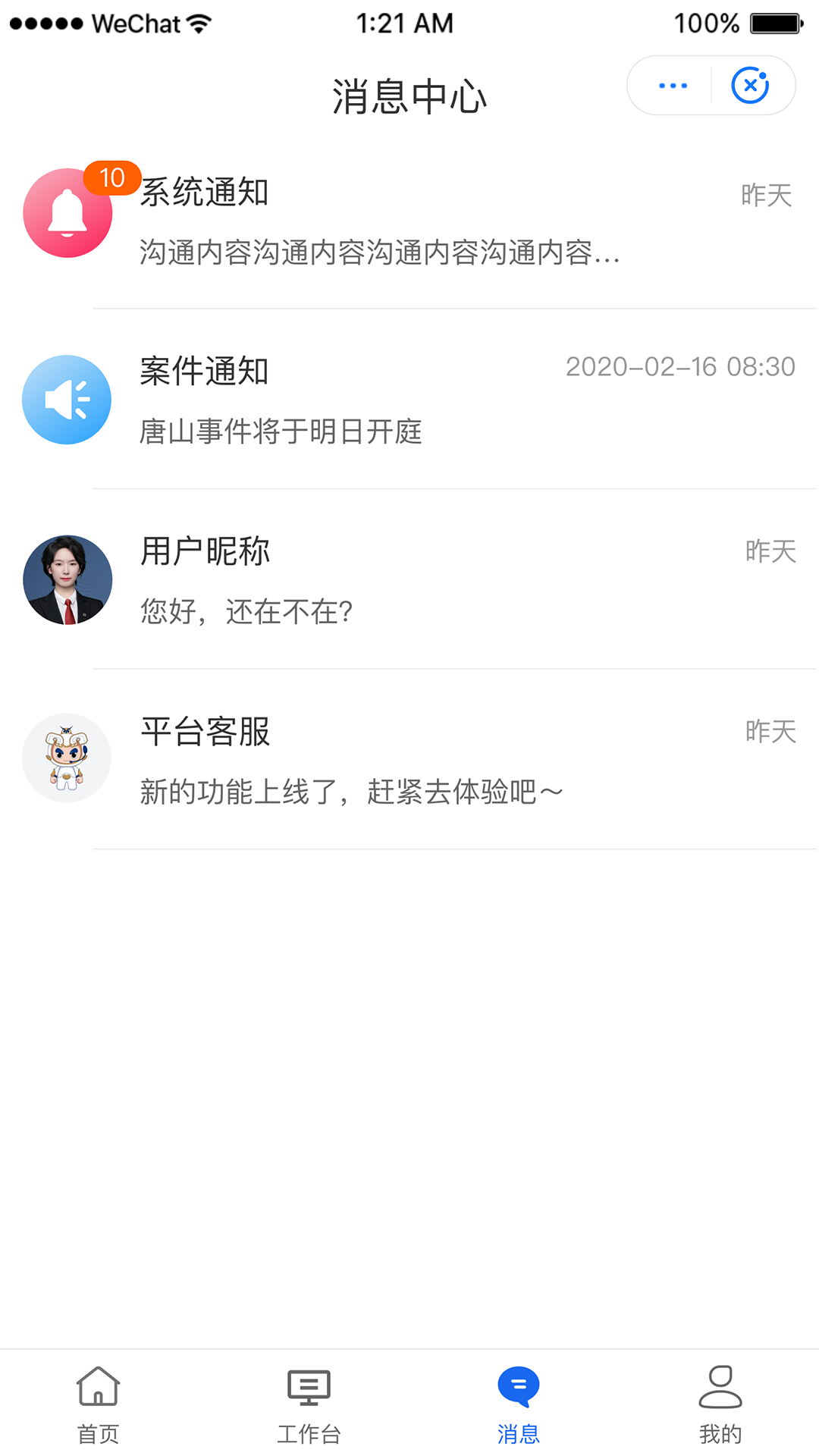The width and height of the screenshot is (819, 1456).
Task: Click 昨天 next to 平台客服
Action: [x=769, y=732]
